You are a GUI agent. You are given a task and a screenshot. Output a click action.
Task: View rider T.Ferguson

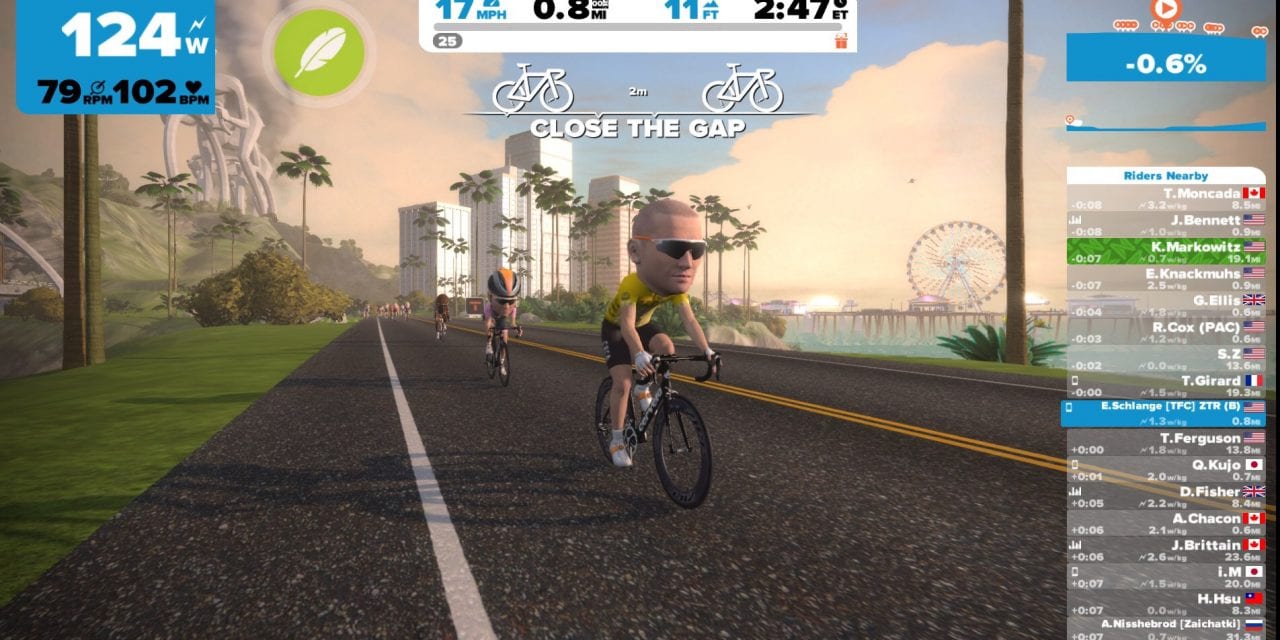1166,444
